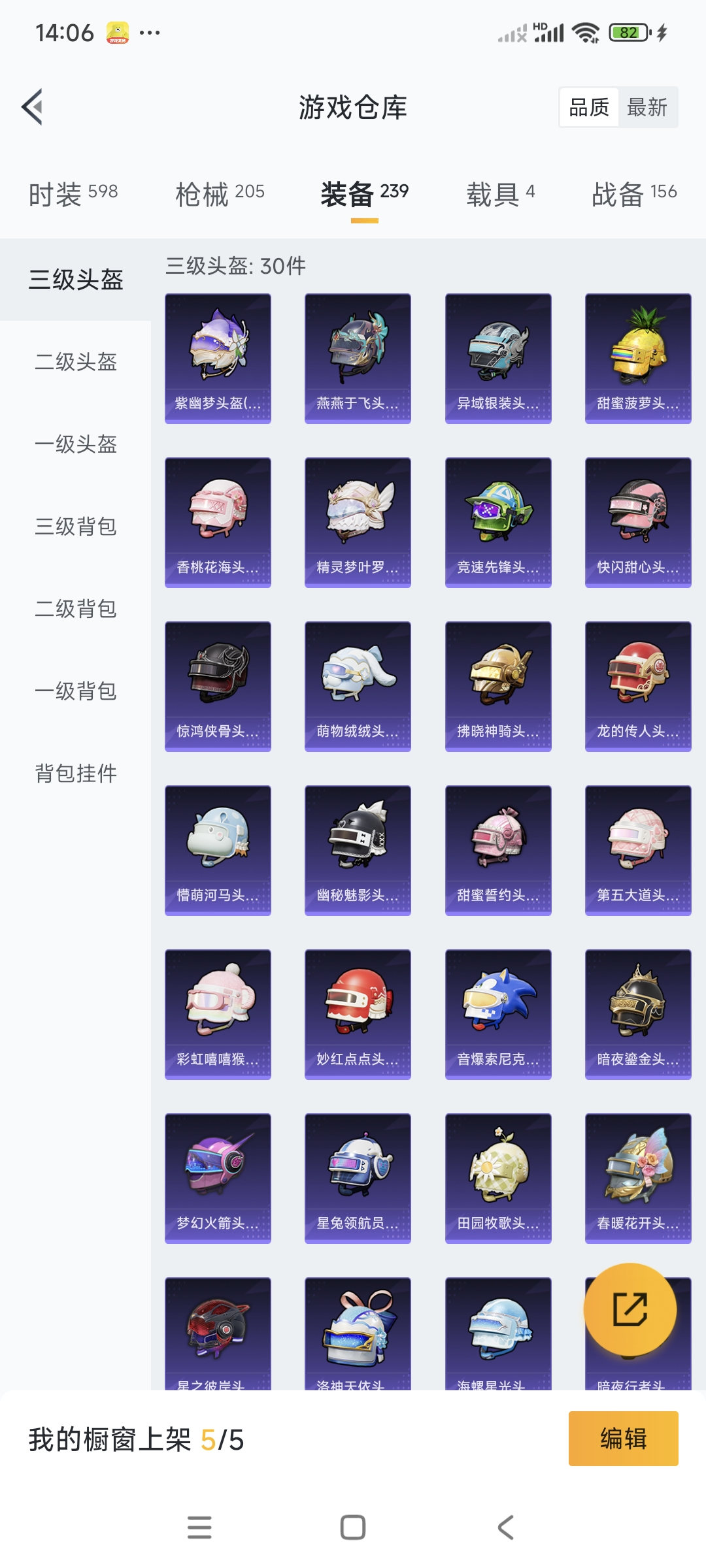Show 背包挂件 items
The image size is (706, 1568).
click(x=76, y=774)
